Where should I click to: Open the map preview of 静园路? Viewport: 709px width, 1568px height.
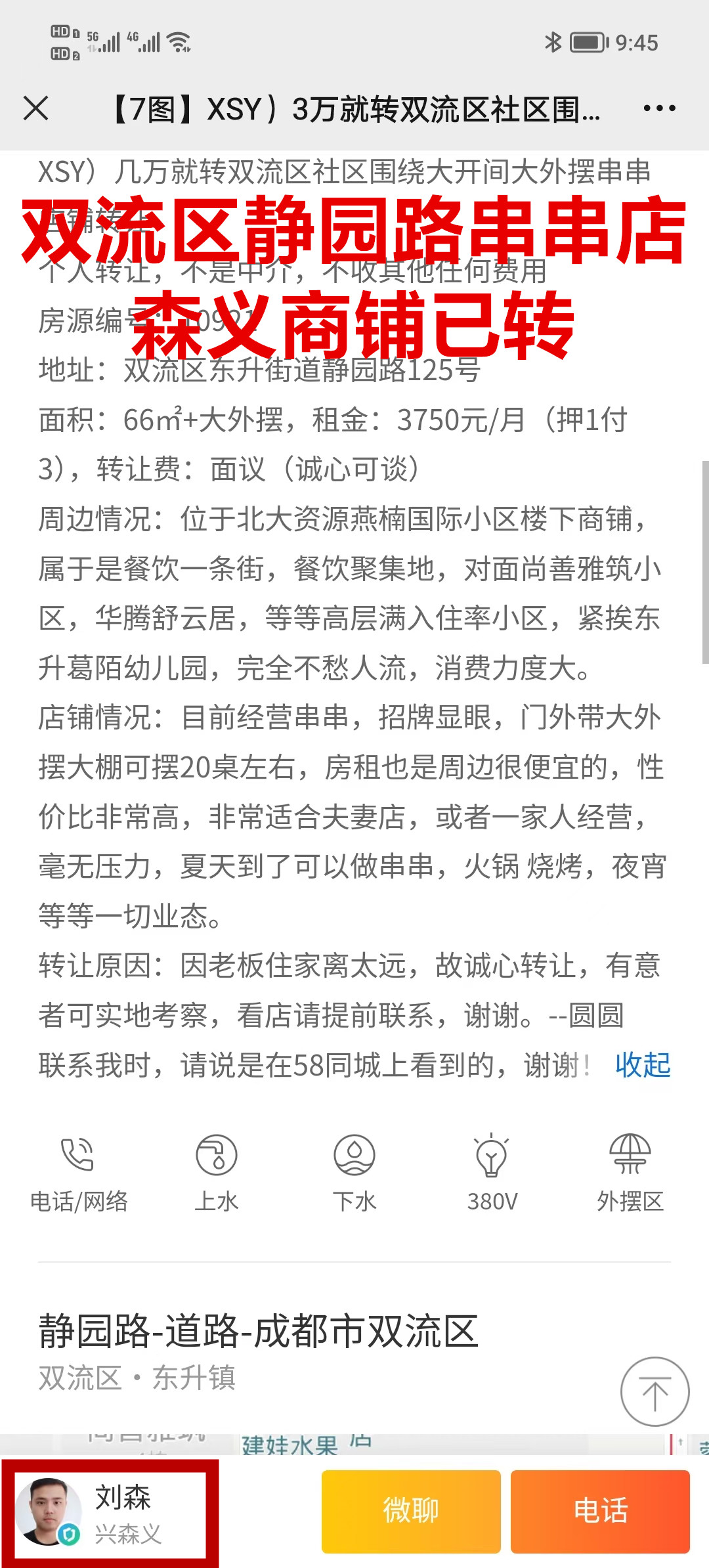coord(328,1445)
